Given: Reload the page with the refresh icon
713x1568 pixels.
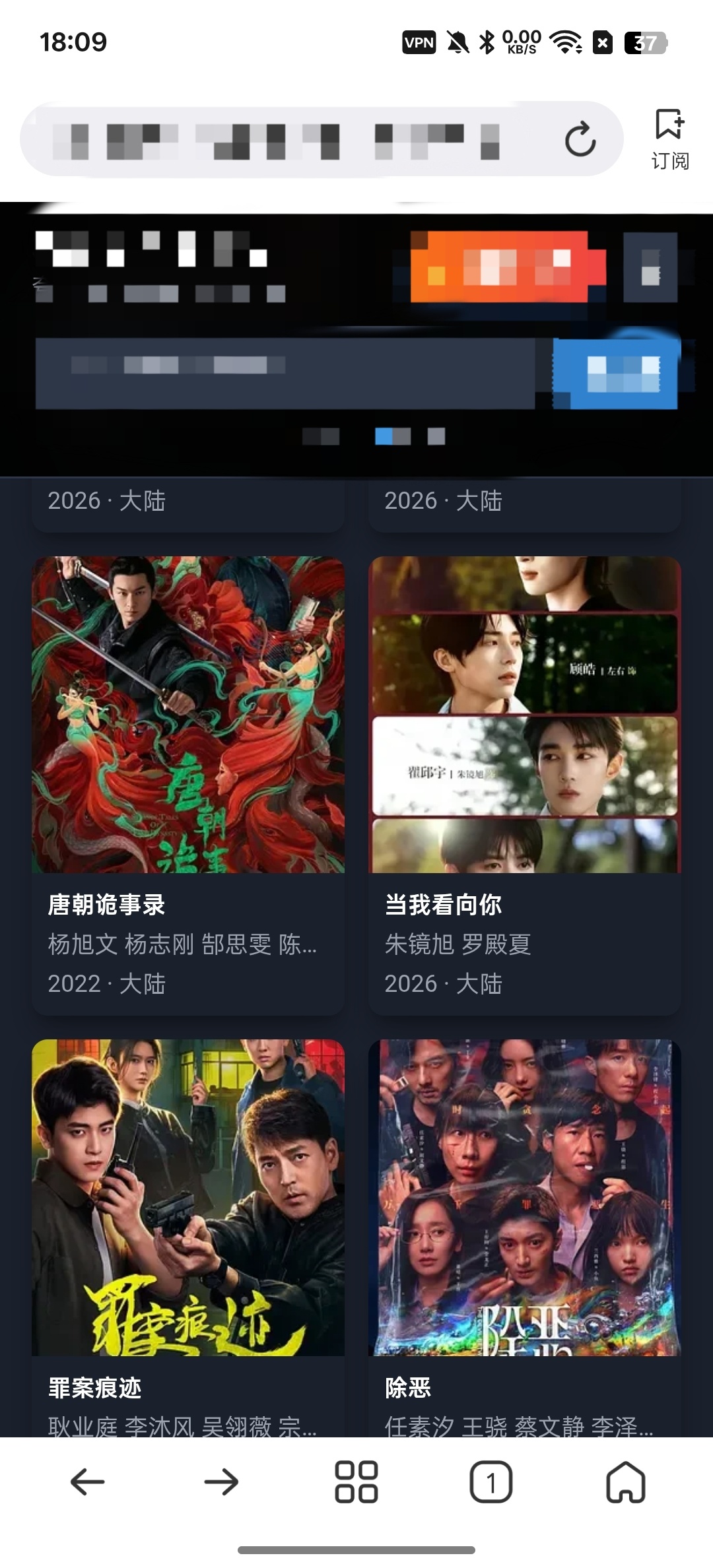Looking at the screenshot, I should coord(580,139).
